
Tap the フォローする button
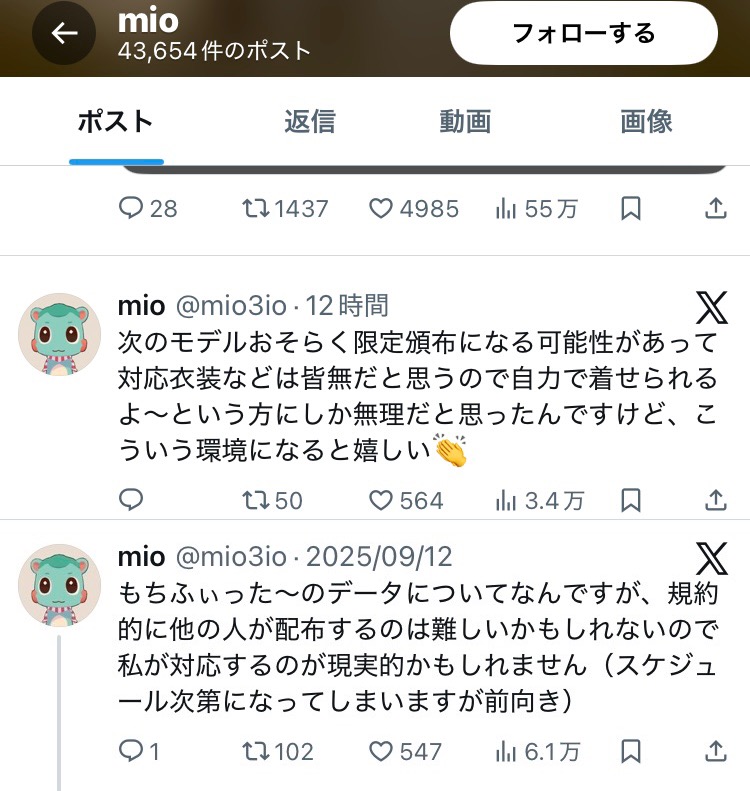tap(583, 34)
